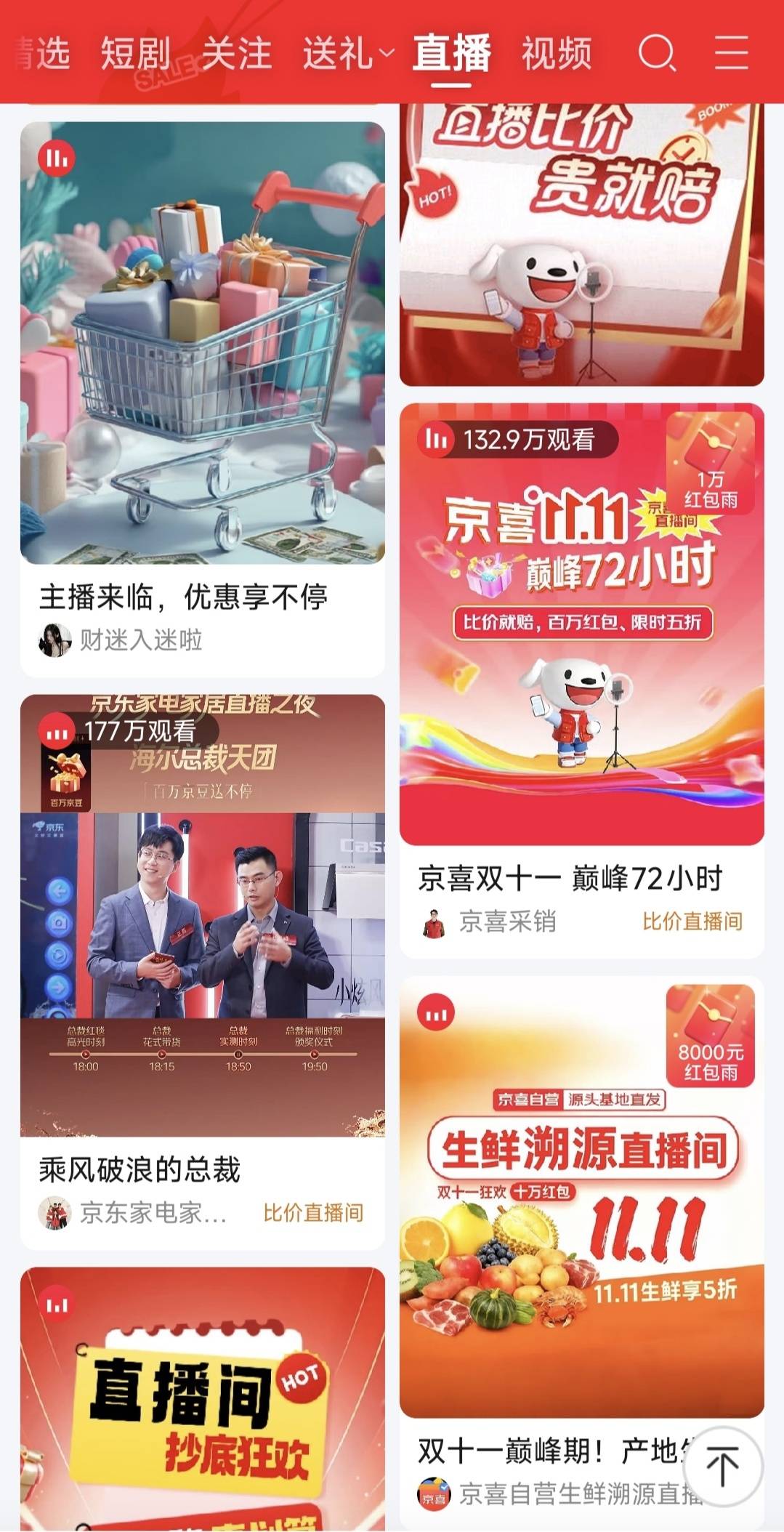Tap 比价直播间 tag next to 京东家电家

313,1213
